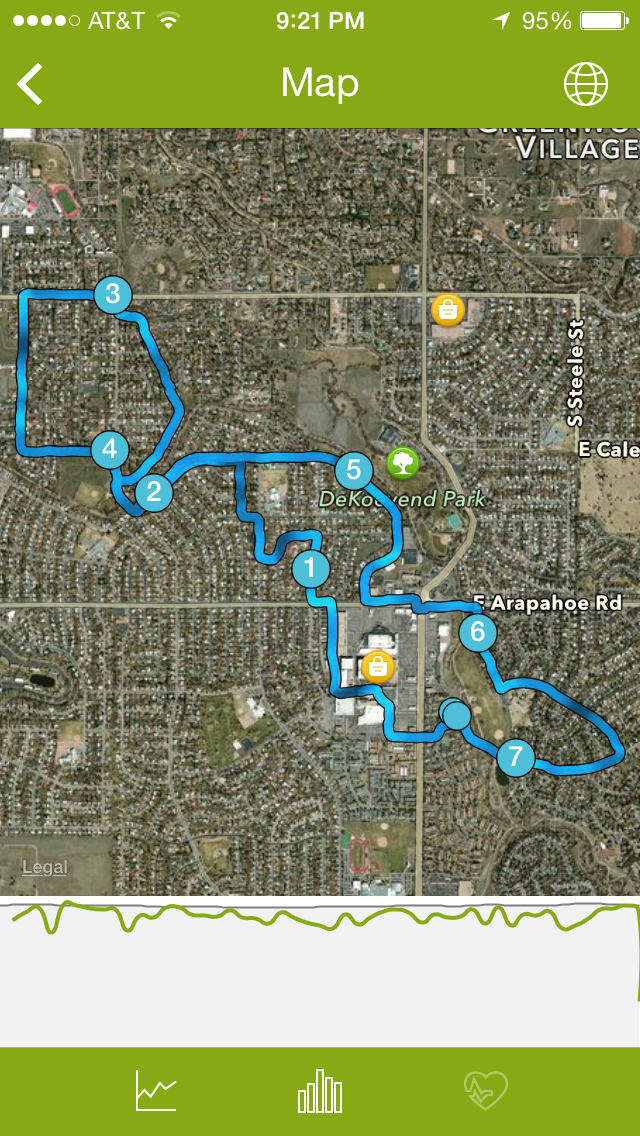Switch to the line chart tab
Viewport: 640px width, 1136px height.
(x=156, y=1090)
